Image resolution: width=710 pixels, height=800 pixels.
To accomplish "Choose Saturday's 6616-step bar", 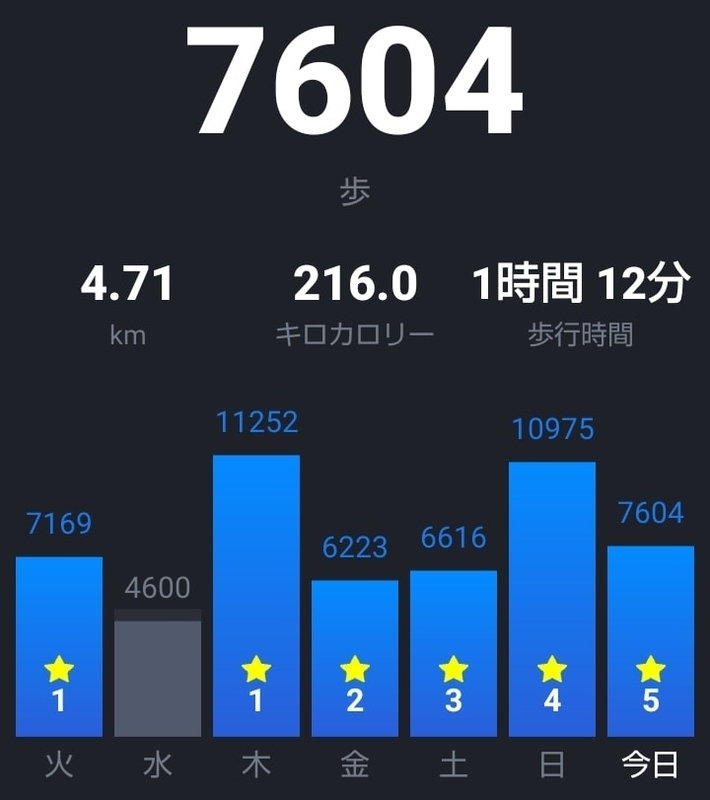I will [x=453, y=653].
